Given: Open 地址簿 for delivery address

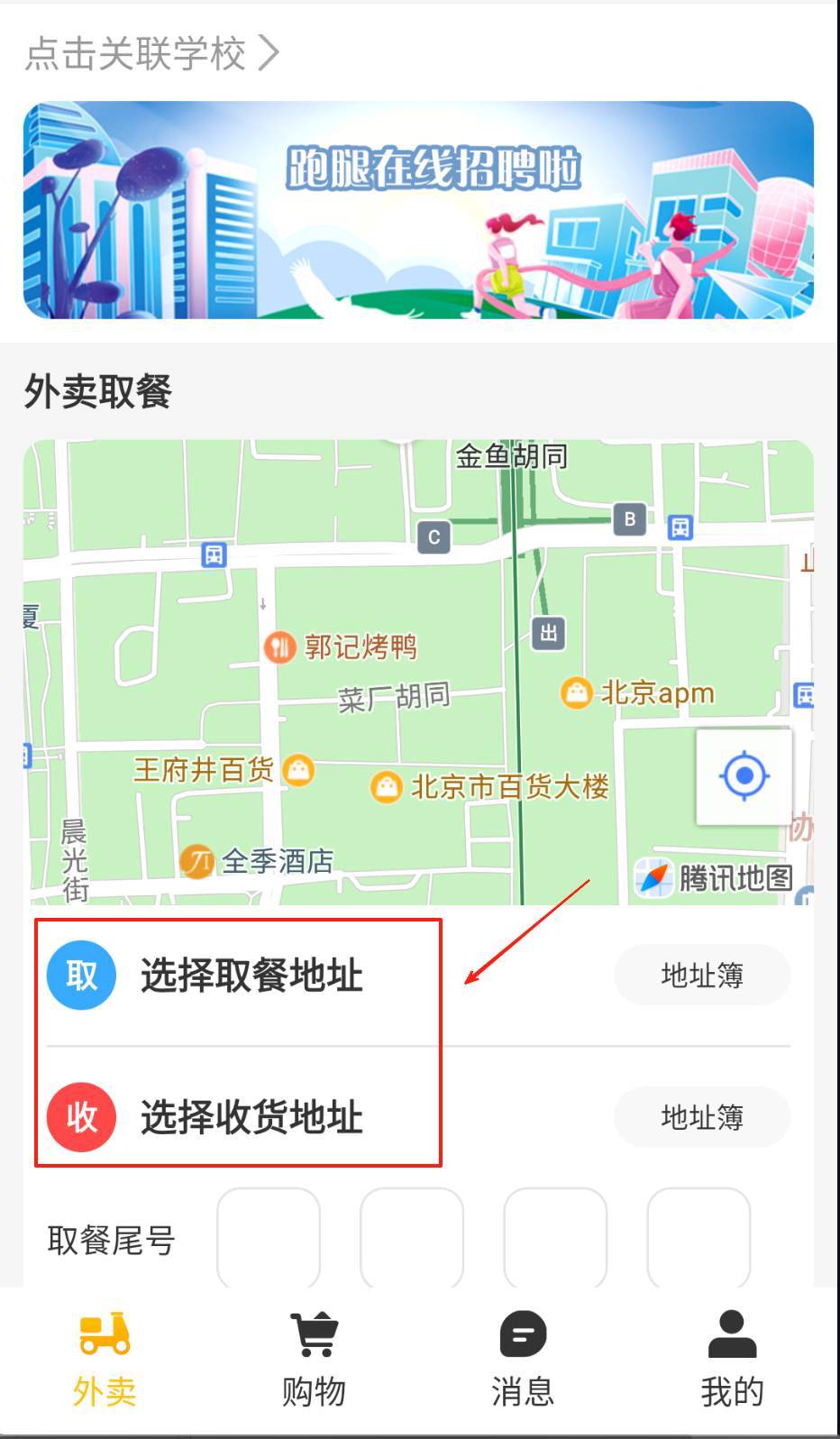Looking at the screenshot, I should click(701, 1117).
